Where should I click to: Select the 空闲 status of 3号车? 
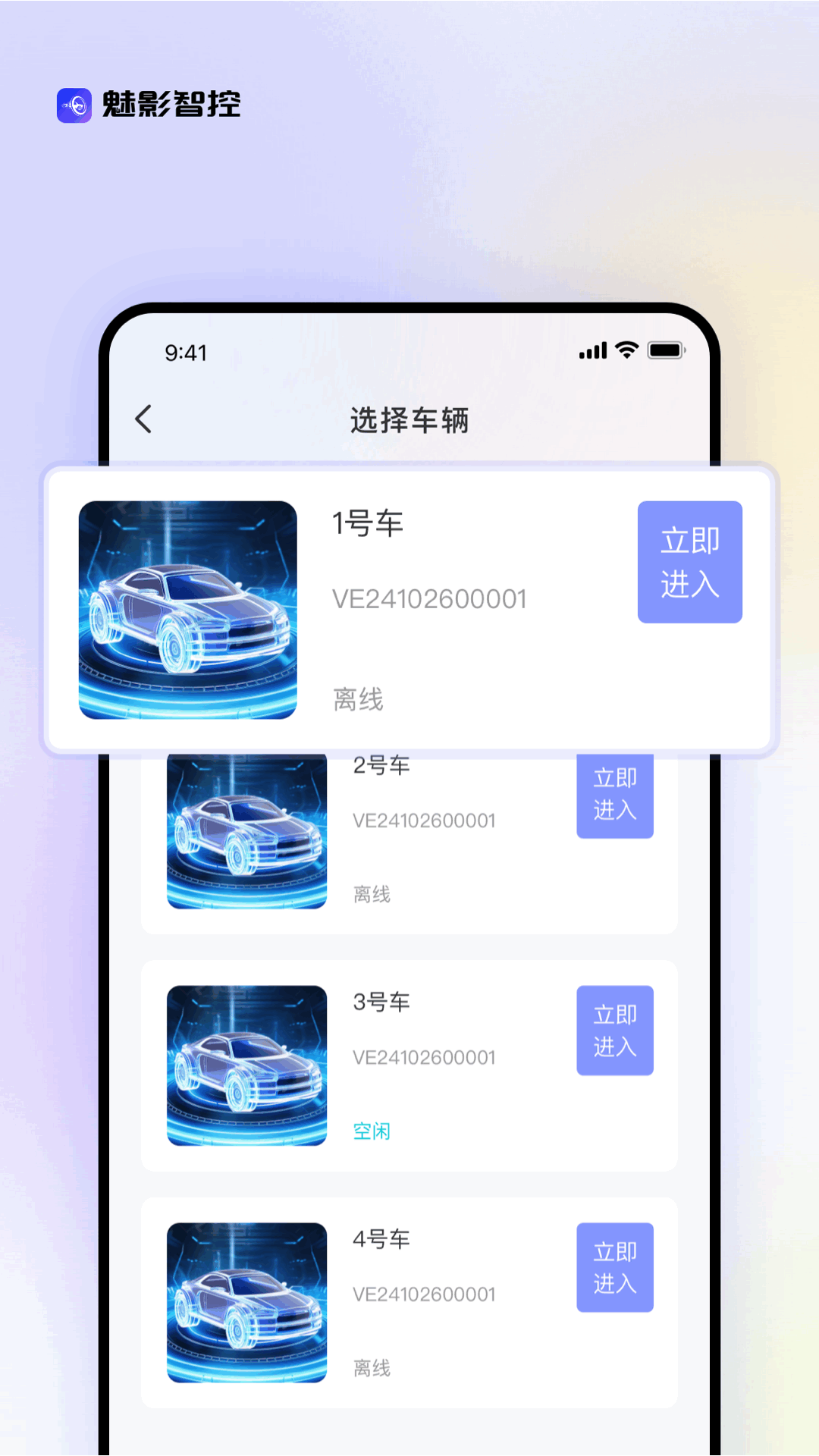click(370, 1131)
